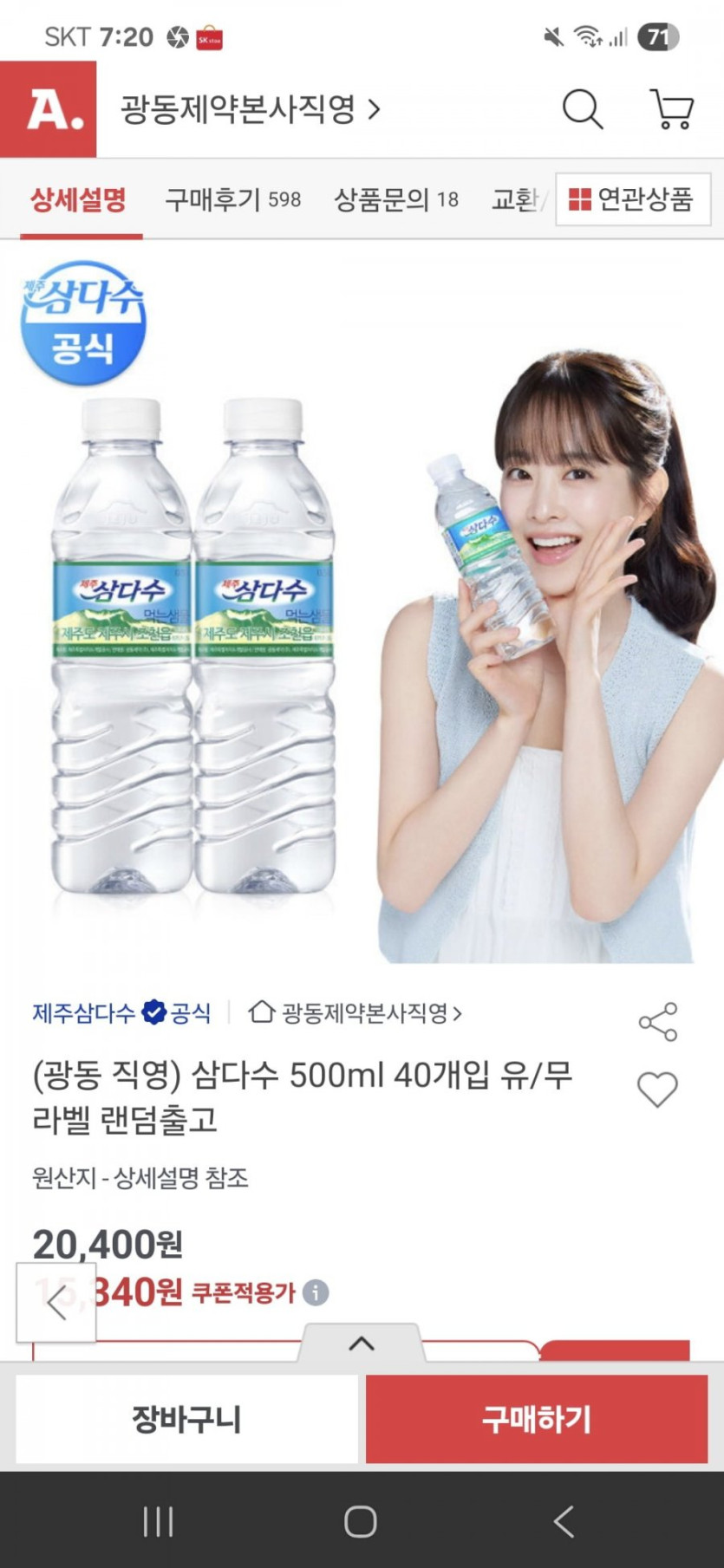This screenshot has height=1568, width=724.
Task: Open system recent apps
Action: (x=158, y=1521)
